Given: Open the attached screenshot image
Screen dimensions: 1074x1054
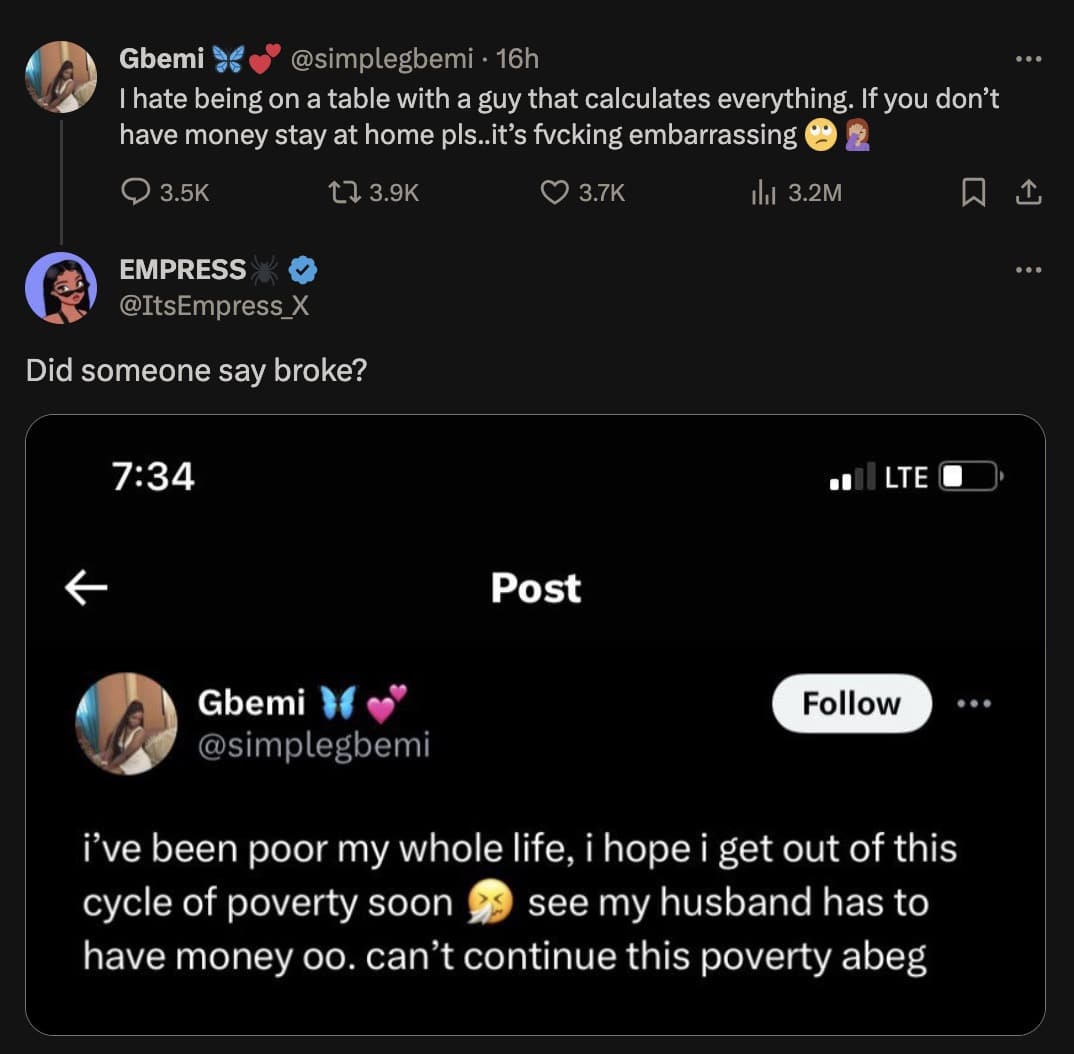Looking at the screenshot, I should point(535,724).
